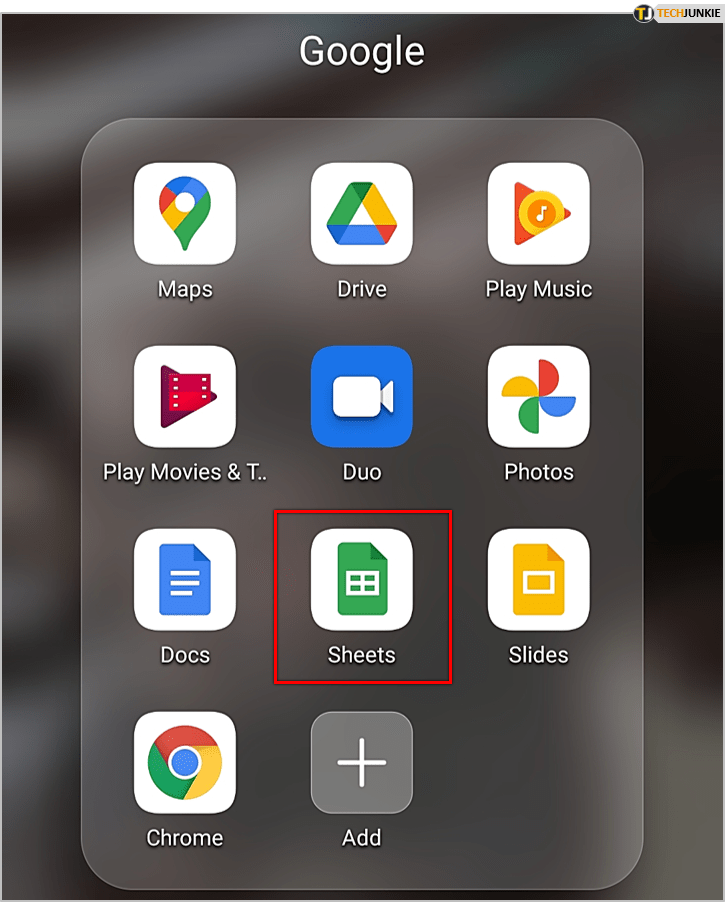Tap Add to put apps in folder
Image resolution: width=728 pixels, height=902 pixels.
(x=361, y=763)
